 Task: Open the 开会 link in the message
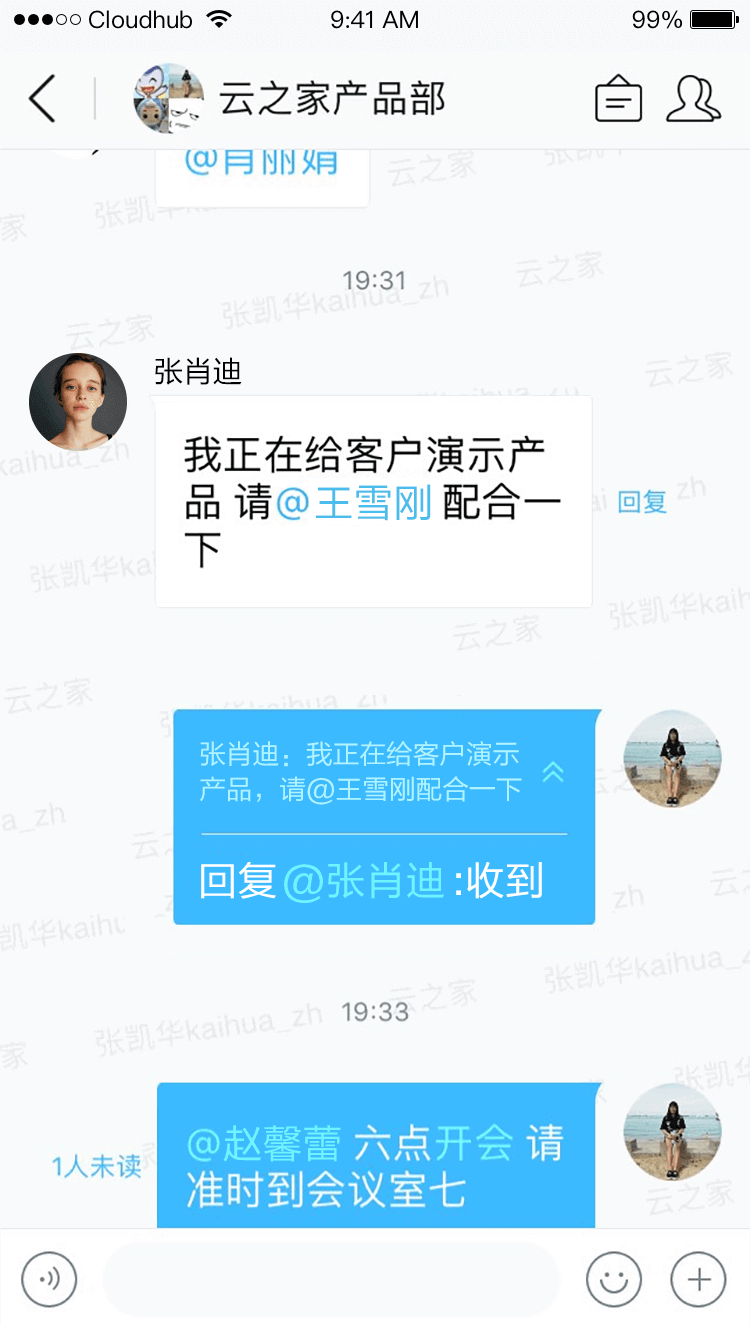[x=473, y=1144]
